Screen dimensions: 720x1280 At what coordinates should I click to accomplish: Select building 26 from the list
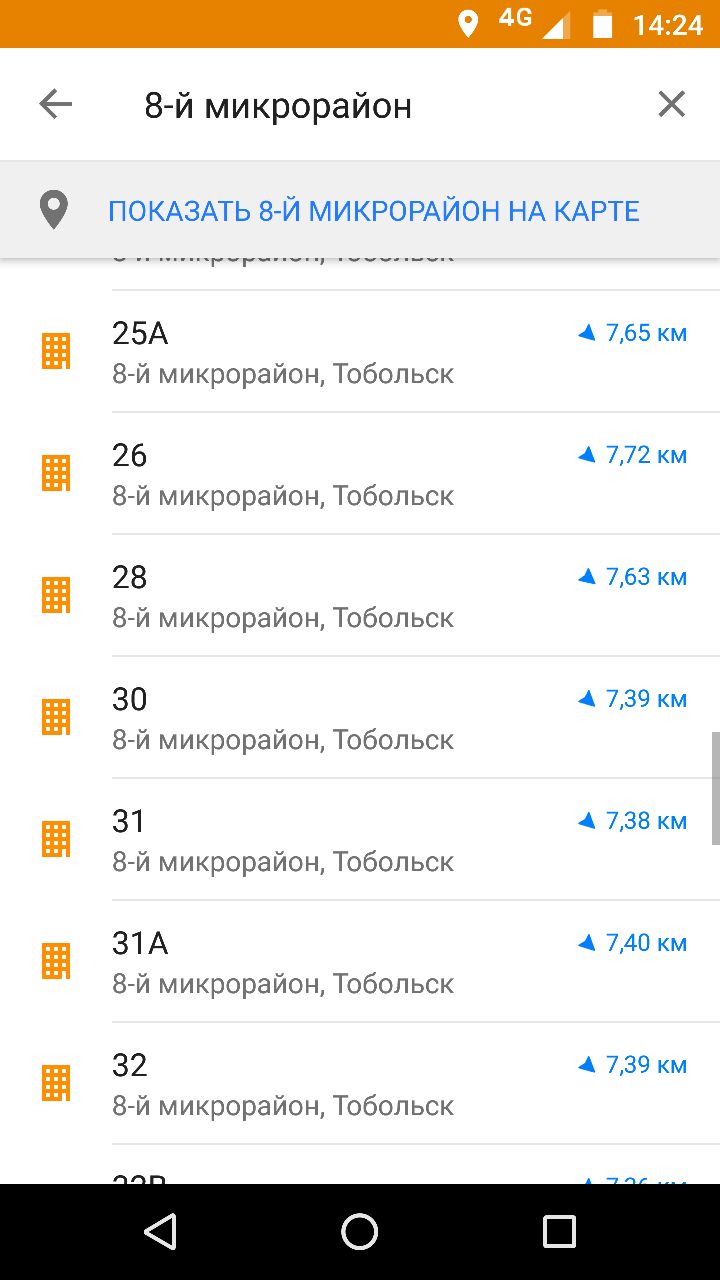(x=360, y=474)
